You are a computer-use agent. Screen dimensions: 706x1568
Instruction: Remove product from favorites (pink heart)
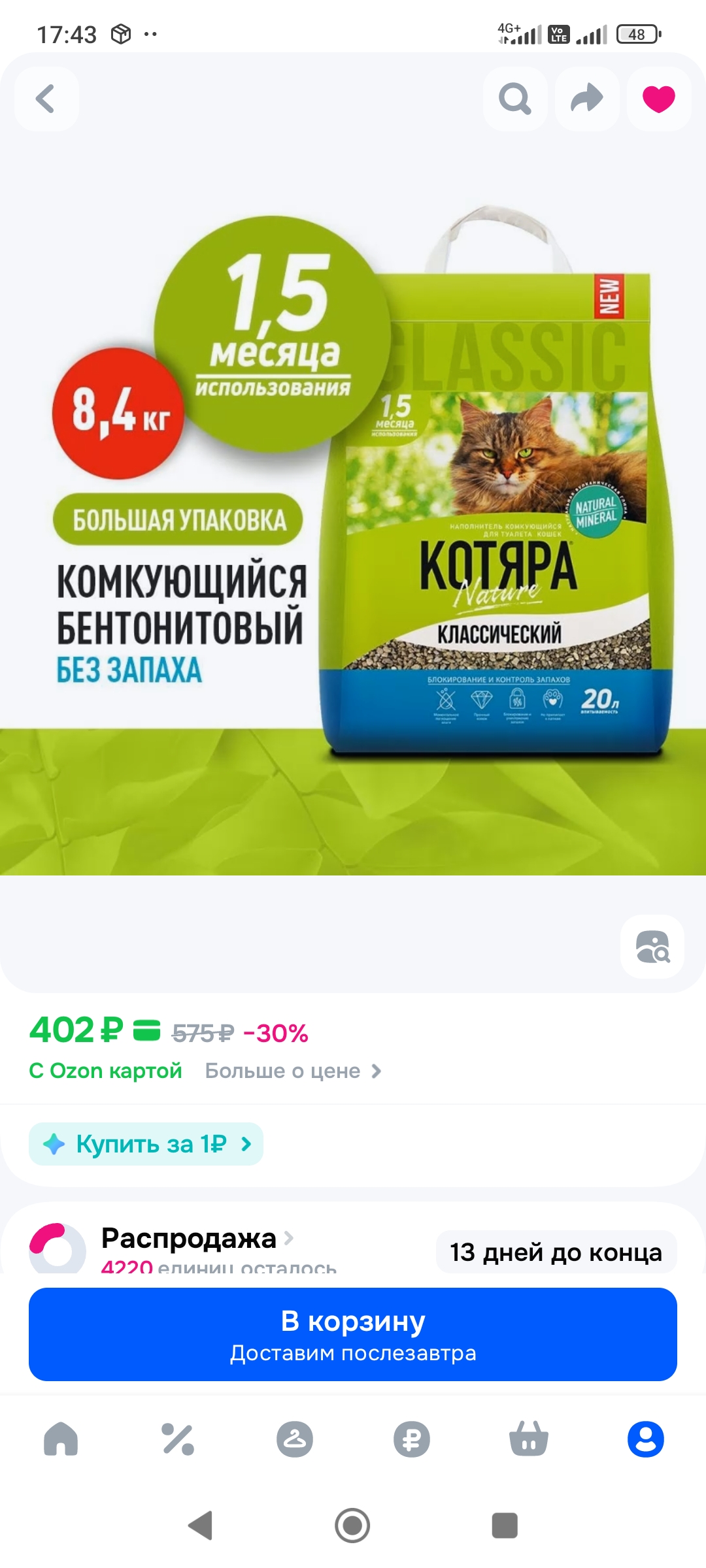[658, 99]
